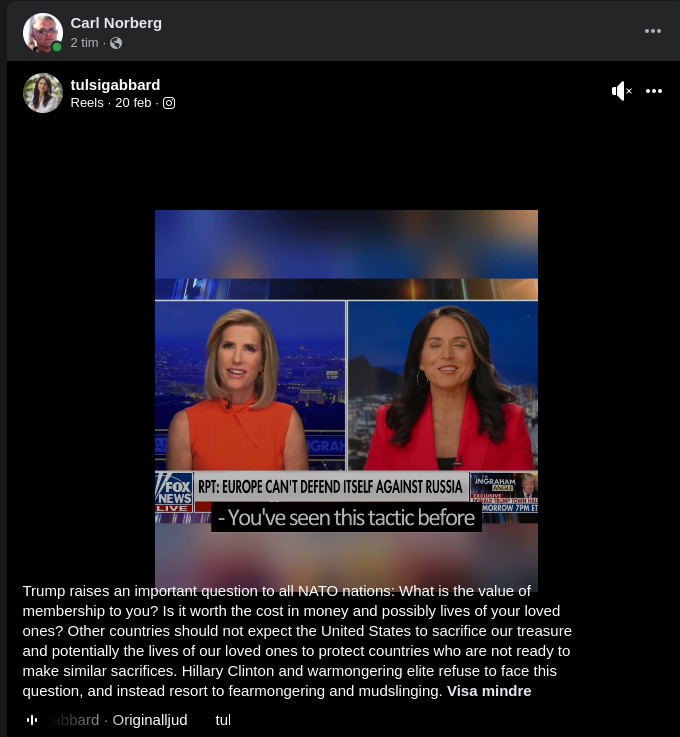Open the tulsigabbard account name link
Screen dimensions: 680x737
(x=115, y=85)
